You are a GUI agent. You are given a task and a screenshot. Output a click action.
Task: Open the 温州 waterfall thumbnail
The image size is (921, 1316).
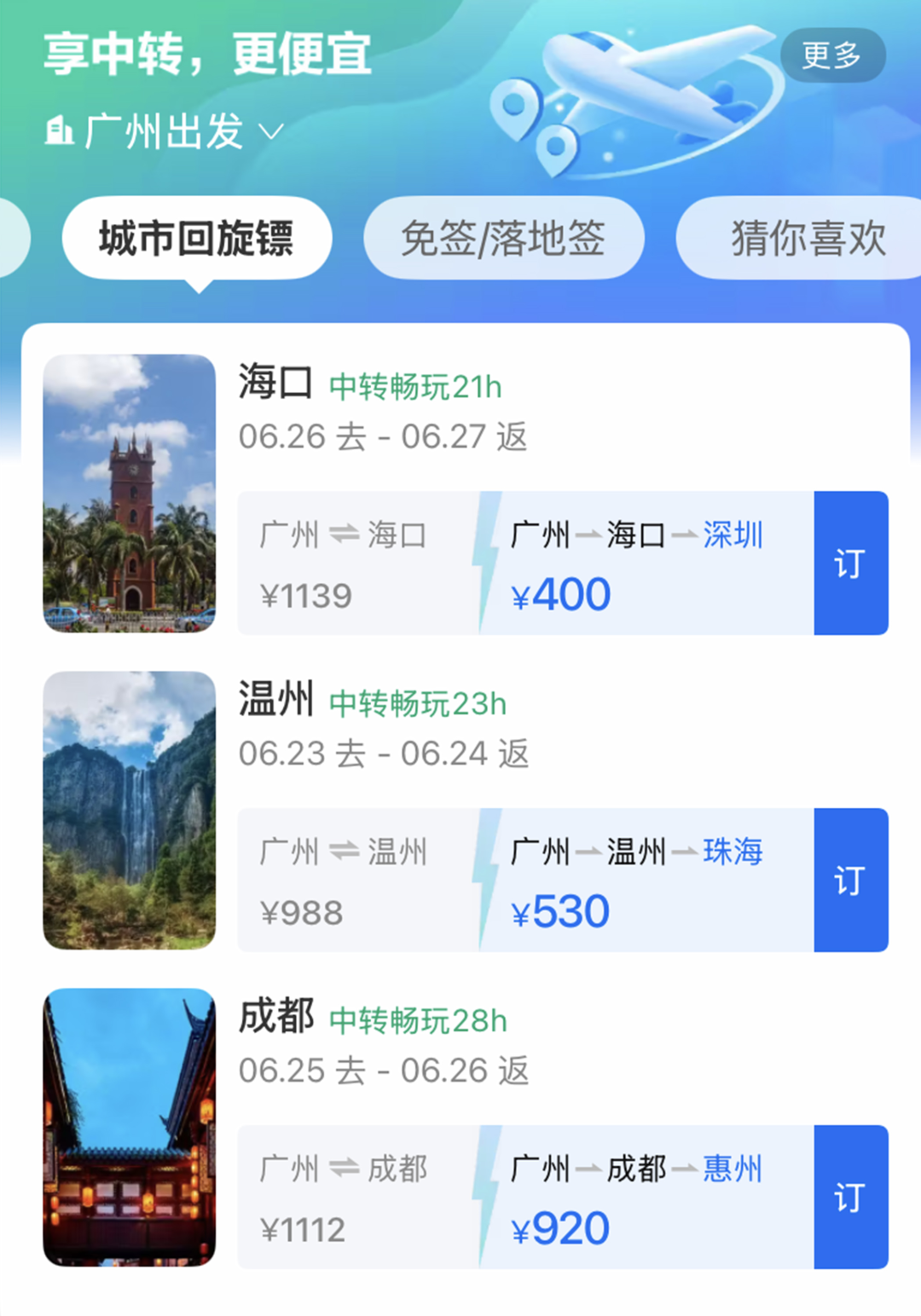(x=129, y=808)
